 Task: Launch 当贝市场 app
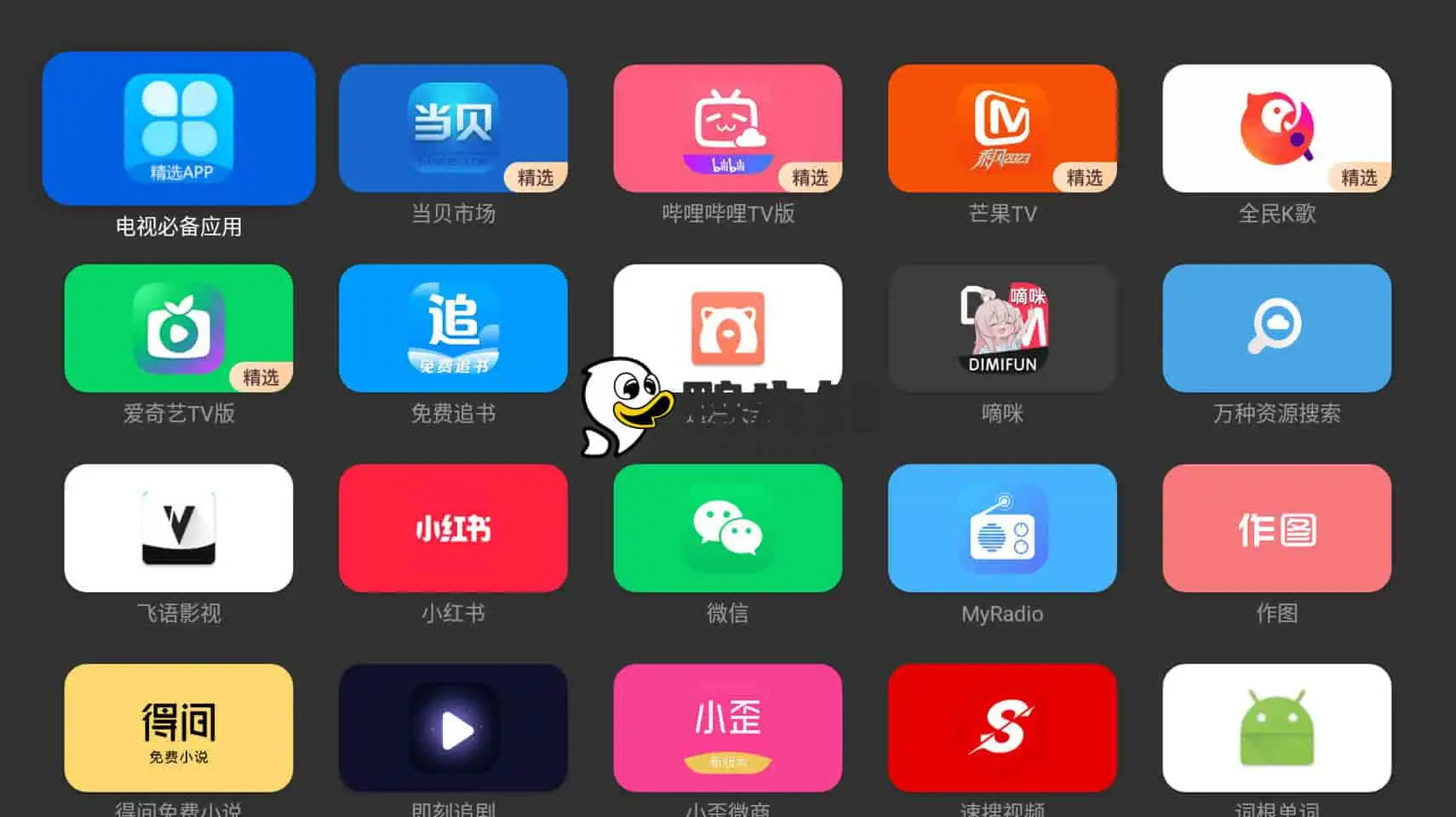[453, 128]
